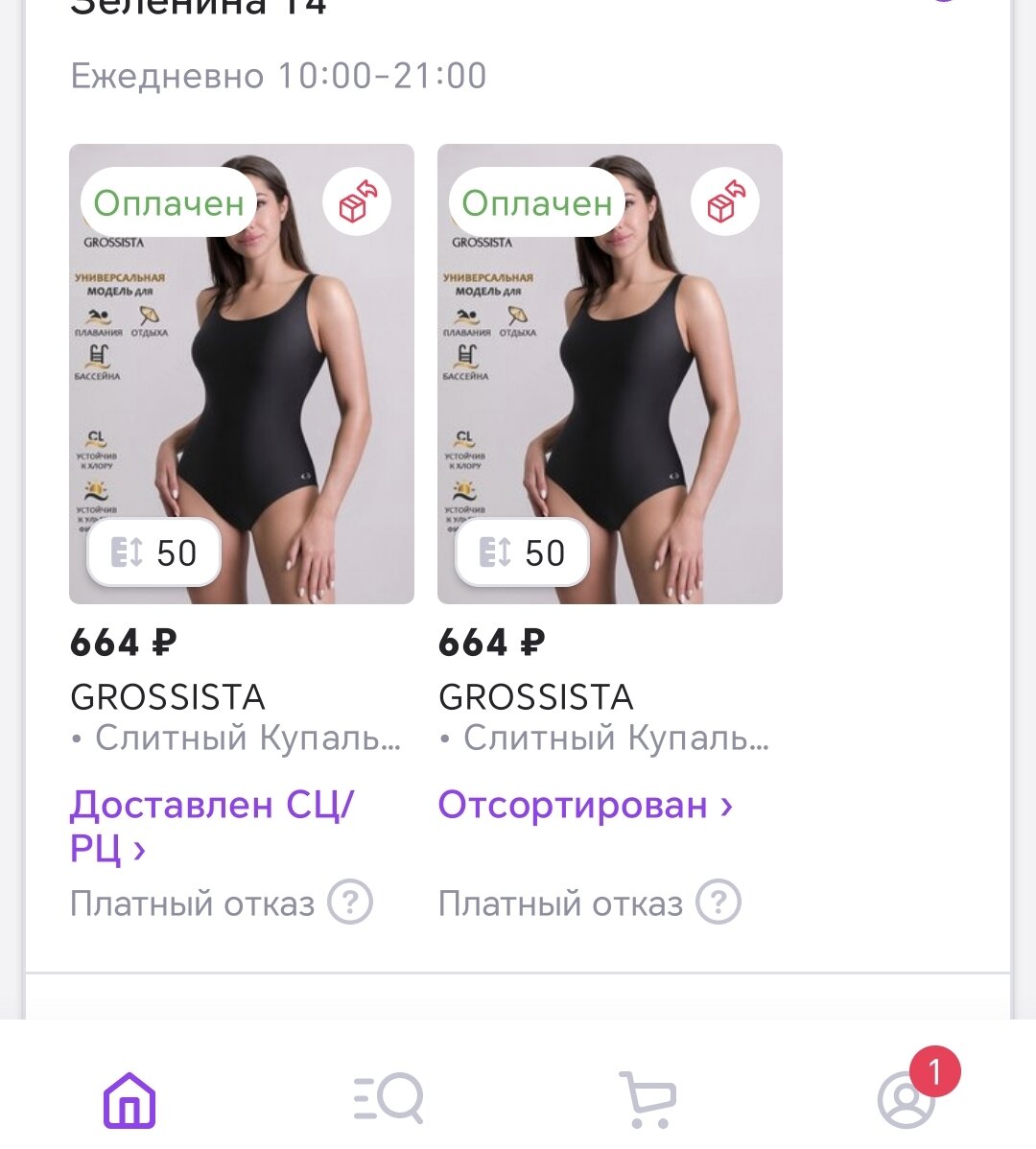This screenshot has width=1036, height=1149.
Task: Show Платный отказ help for Доставлен СЦ/РЦ item
Action: (x=350, y=903)
